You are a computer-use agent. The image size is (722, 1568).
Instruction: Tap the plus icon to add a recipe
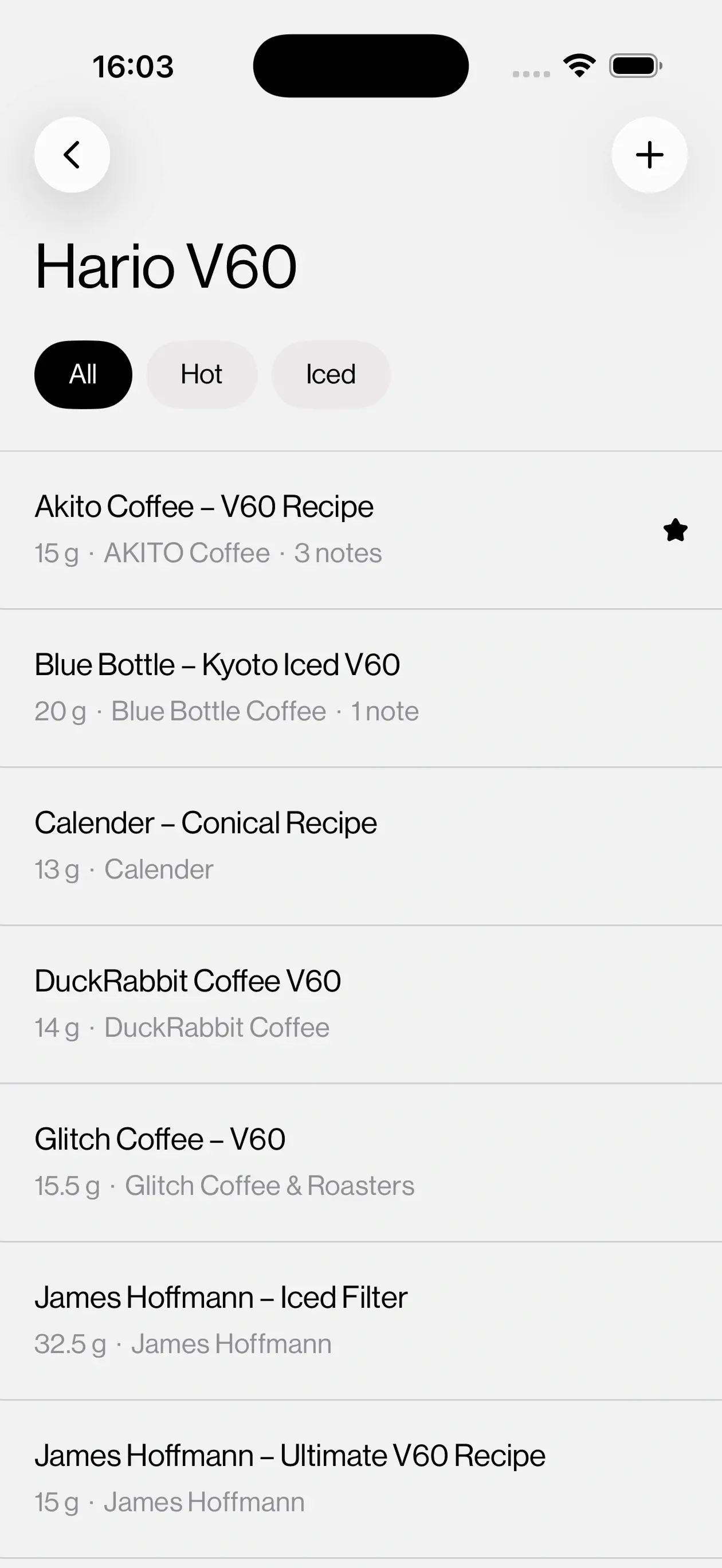click(649, 155)
